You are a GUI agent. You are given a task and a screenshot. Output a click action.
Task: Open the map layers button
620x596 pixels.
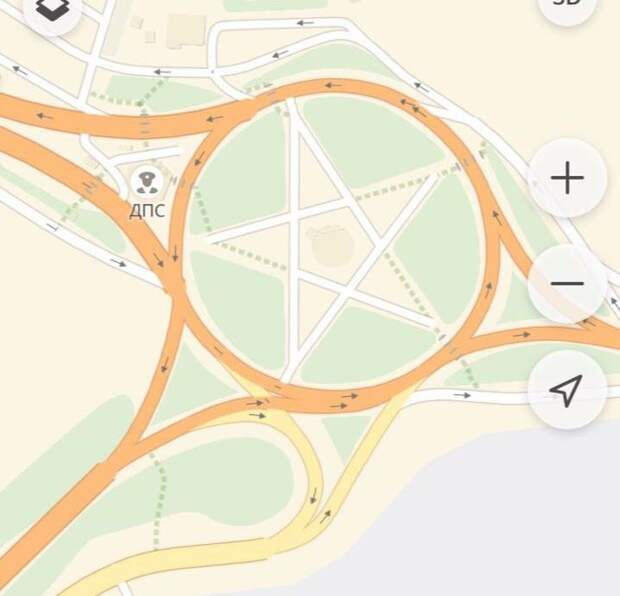click(x=49, y=8)
